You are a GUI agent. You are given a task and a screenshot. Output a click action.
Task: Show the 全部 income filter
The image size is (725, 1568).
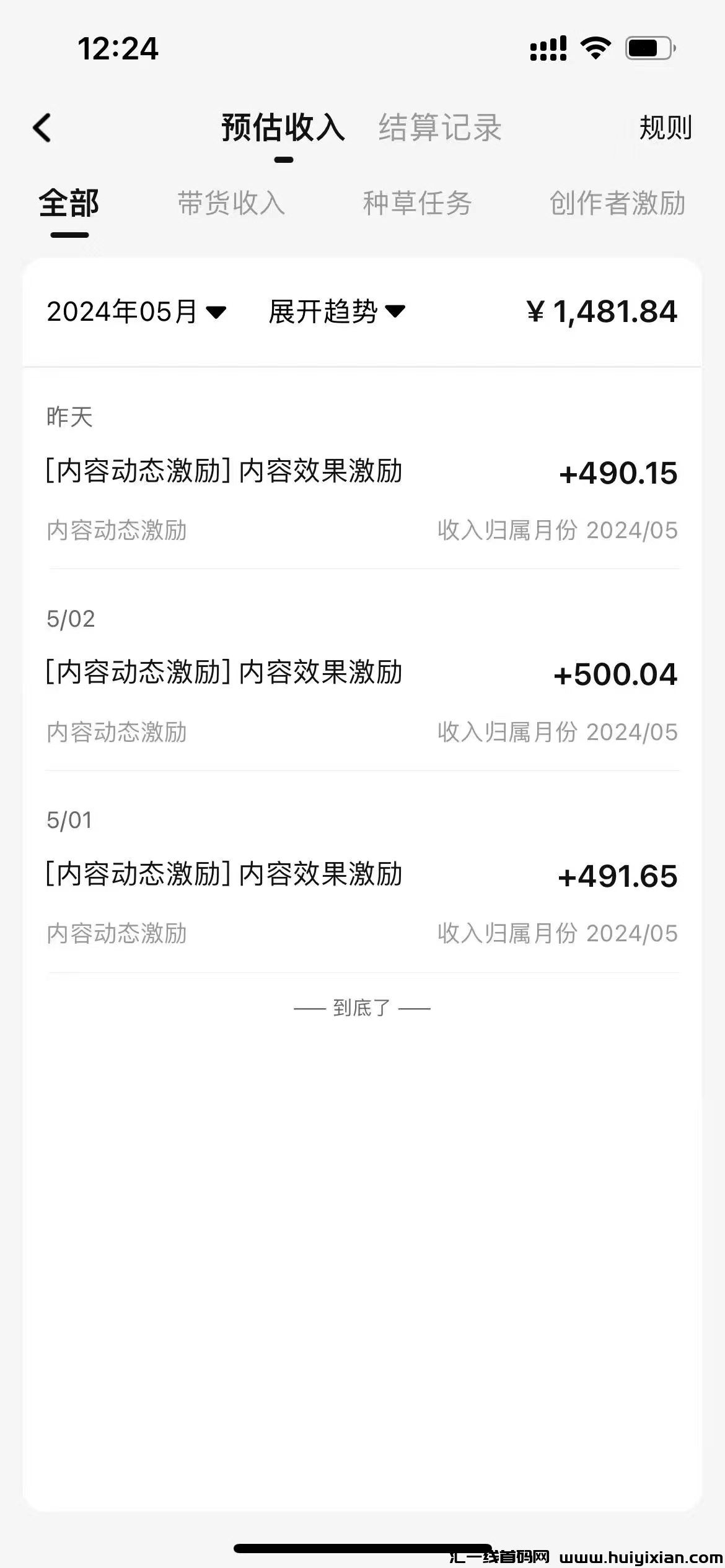pyautogui.click(x=69, y=204)
